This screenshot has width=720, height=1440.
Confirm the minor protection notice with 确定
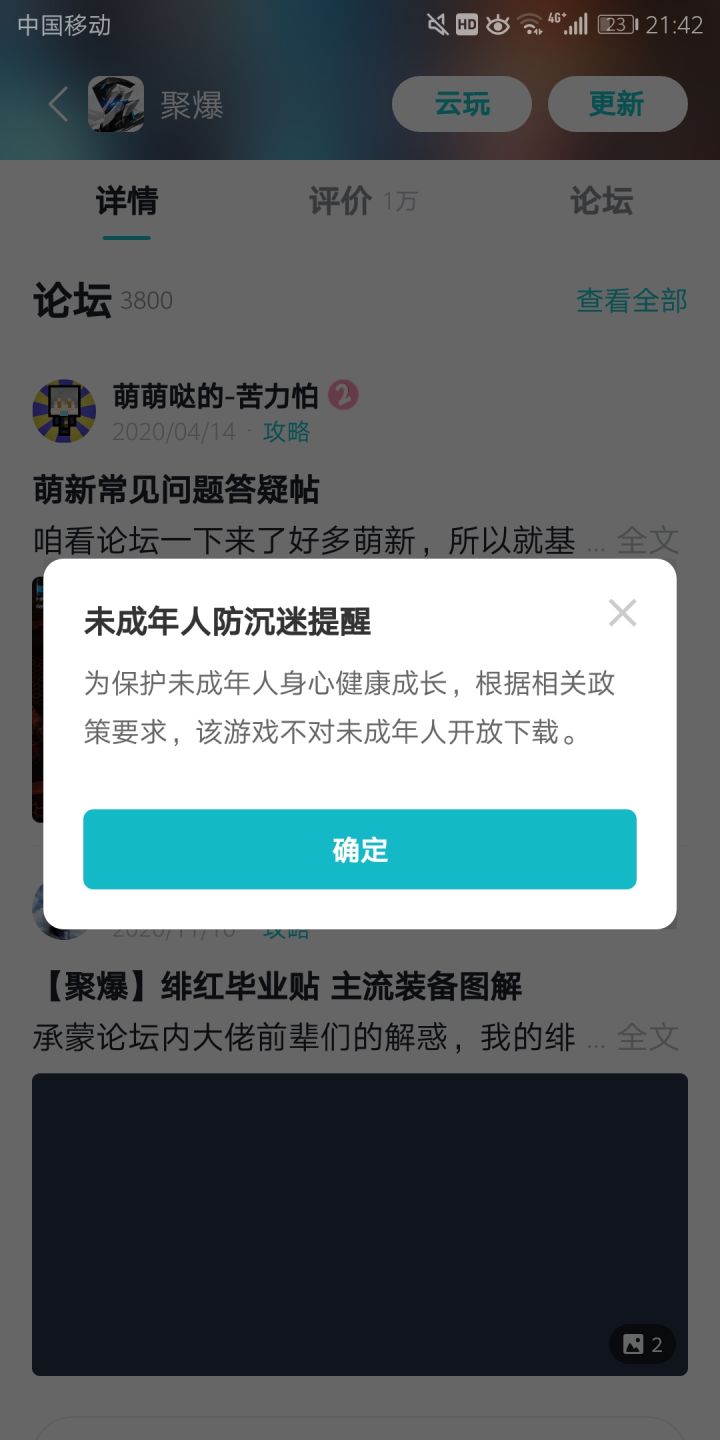[x=359, y=848]
